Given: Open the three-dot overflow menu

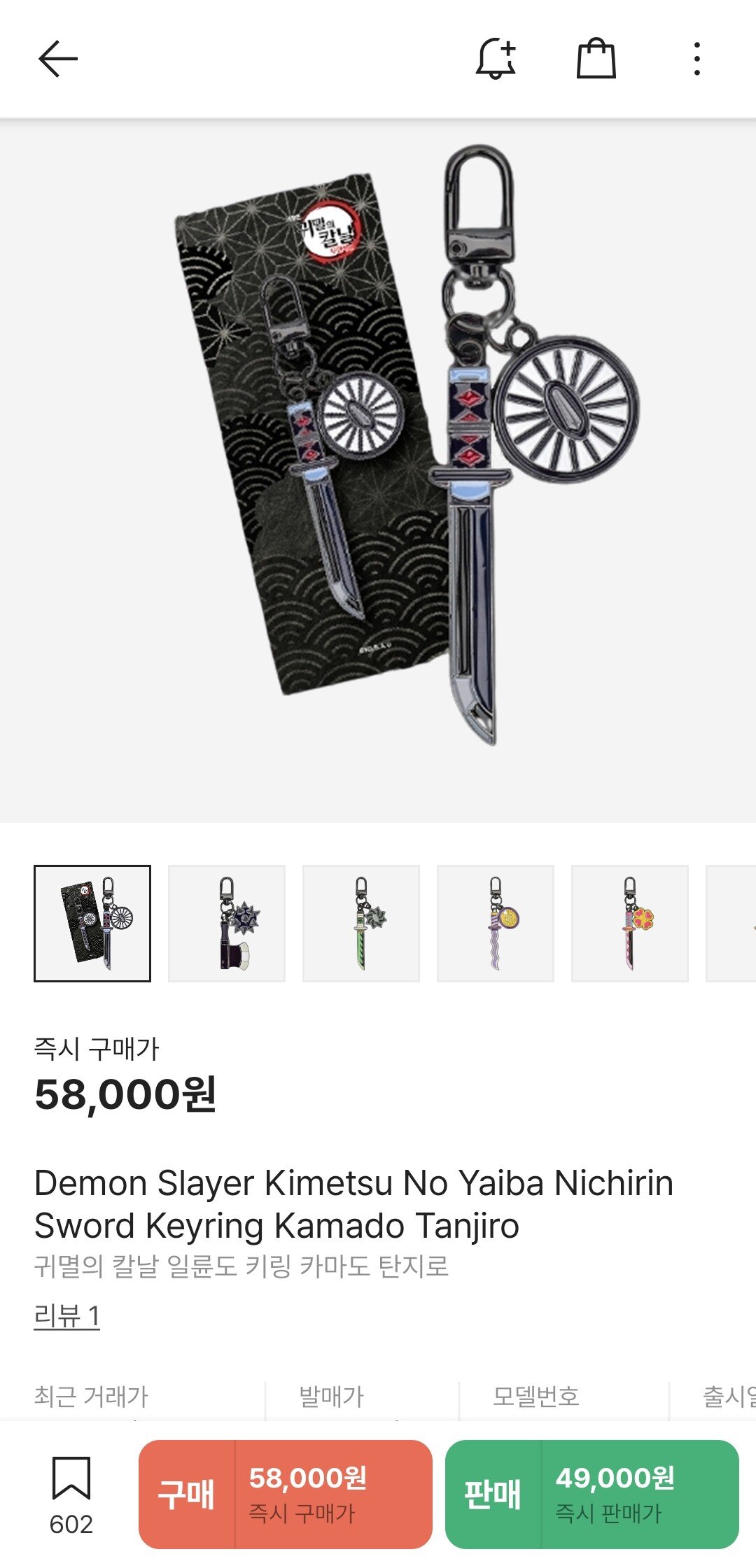Looking at the screenshot, I should coord(696,58).
